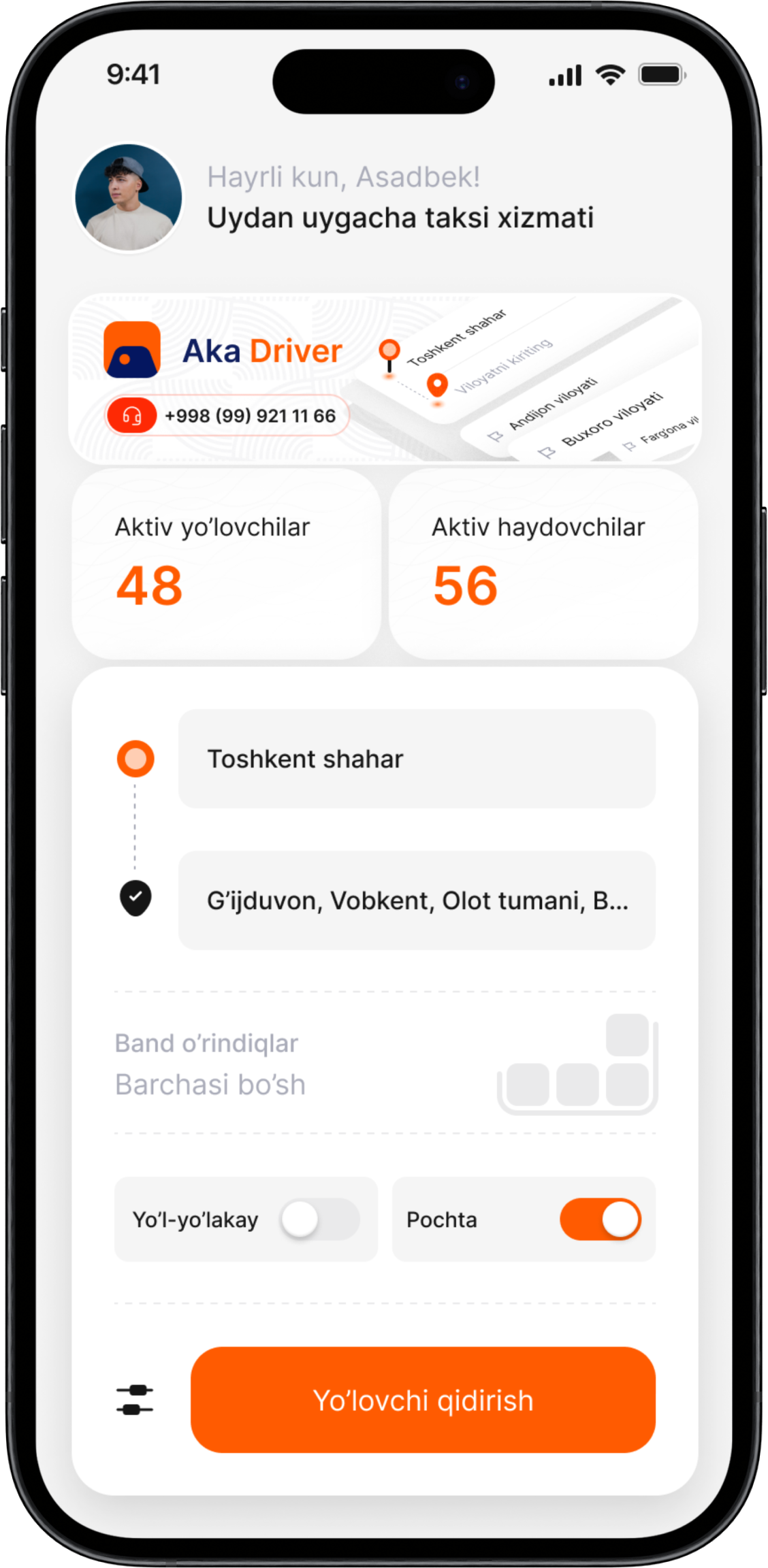Screen dimensions: 768x1568
Task: Select occupied seats under Band o'rindiqlar
Action: (x=577, y=1064)
